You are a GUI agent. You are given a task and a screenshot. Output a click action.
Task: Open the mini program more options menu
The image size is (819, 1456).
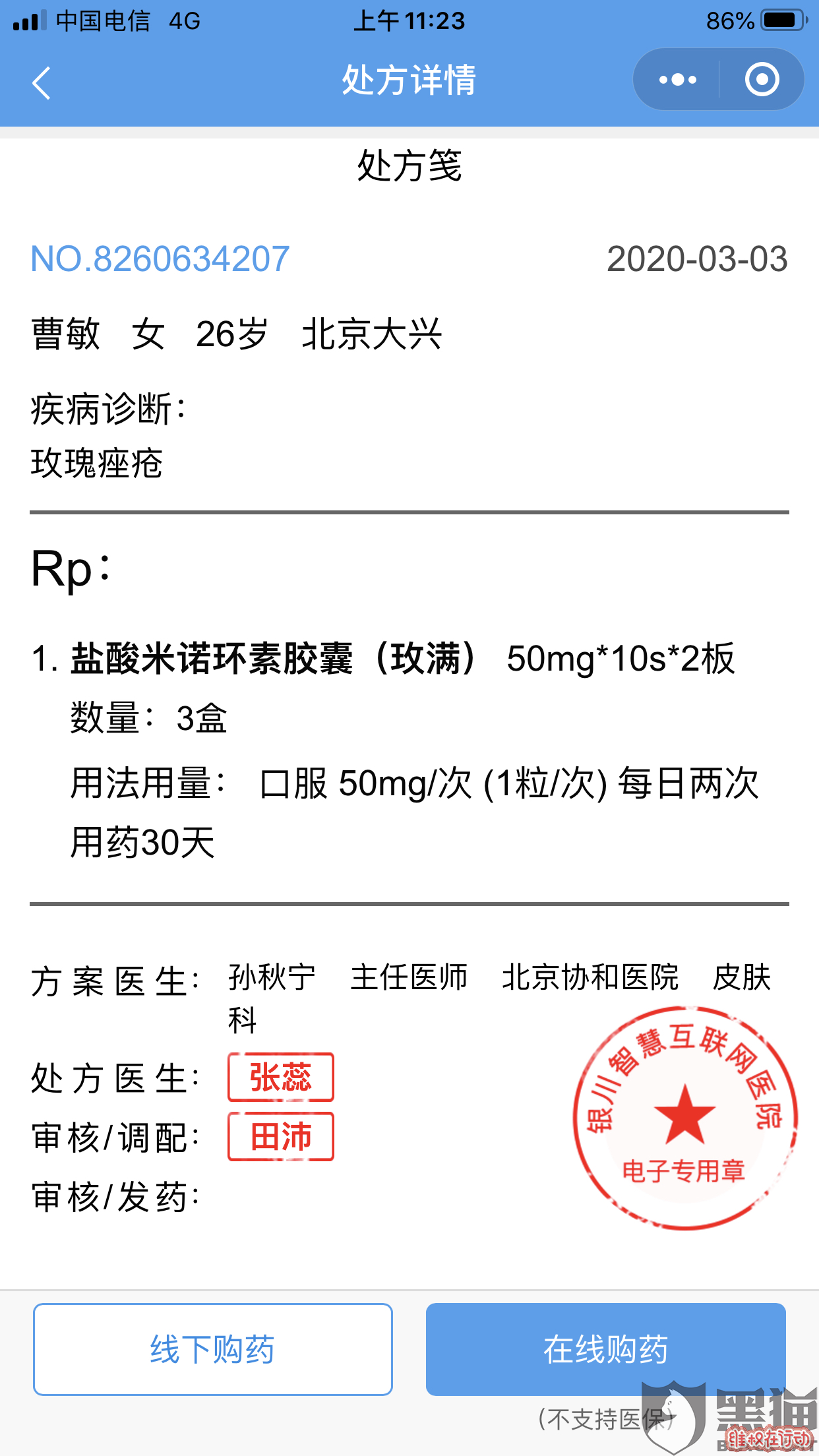(677, 80)
